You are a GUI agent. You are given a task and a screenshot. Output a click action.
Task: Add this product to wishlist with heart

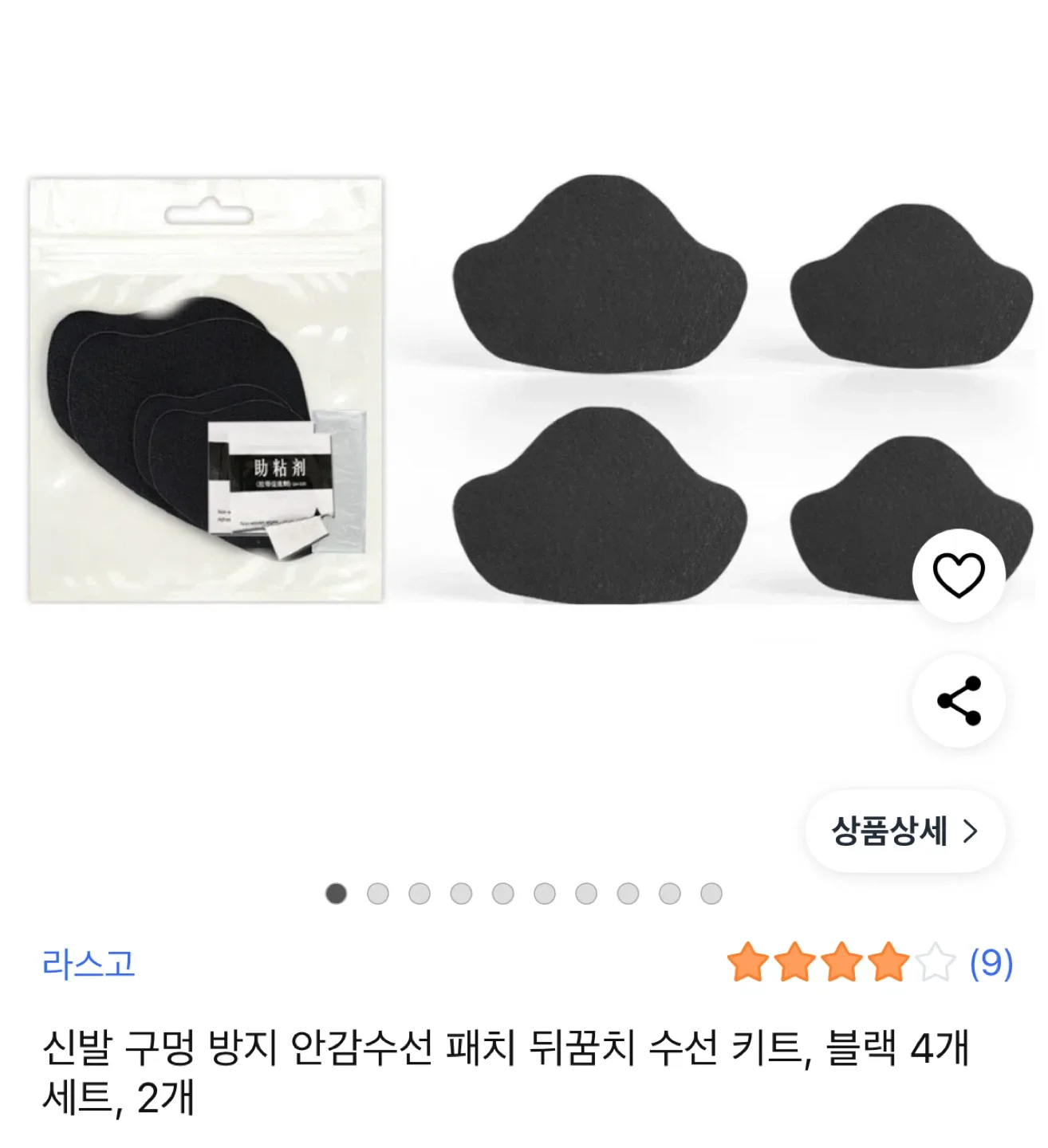(958, 575)
